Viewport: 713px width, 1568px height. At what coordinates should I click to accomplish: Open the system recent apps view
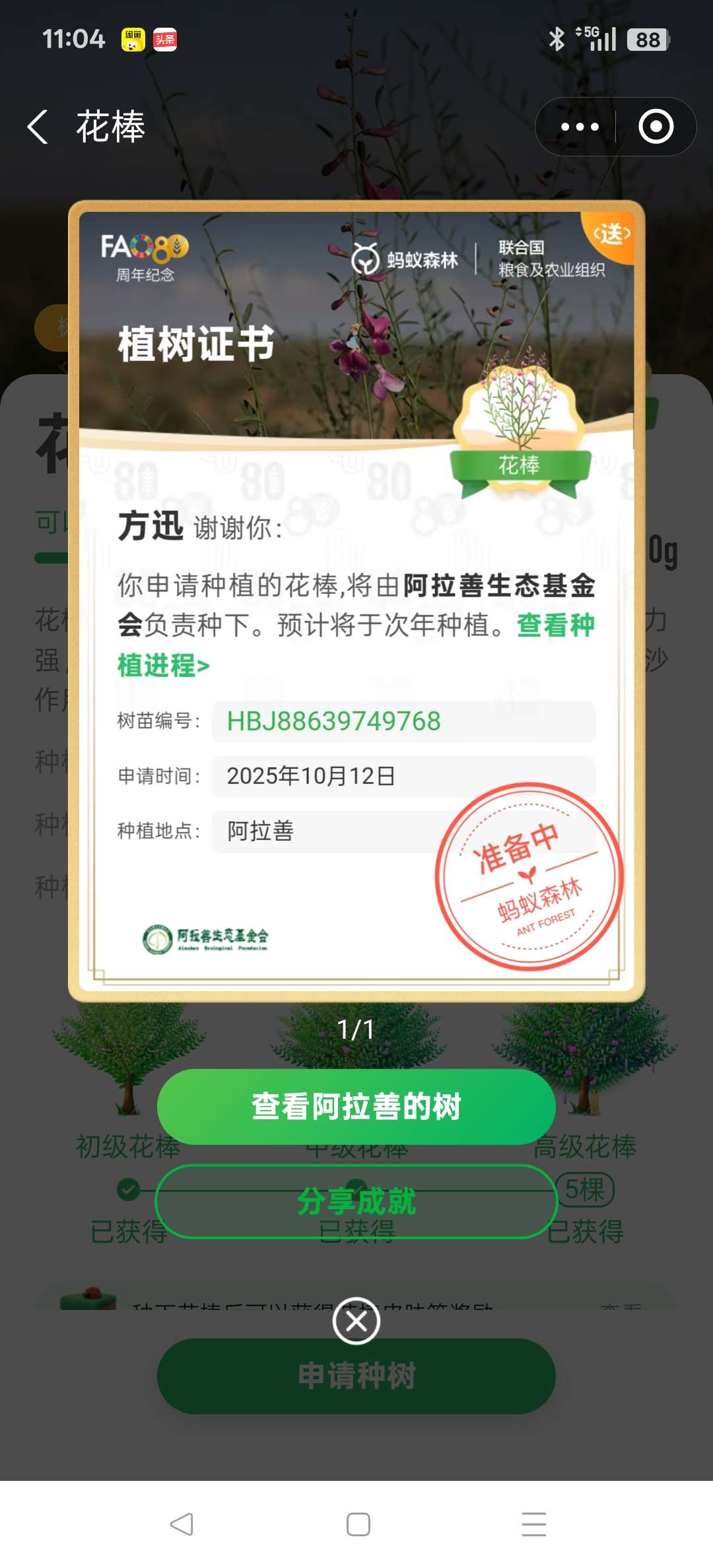pyautogui.click(x=533, y=1524)
